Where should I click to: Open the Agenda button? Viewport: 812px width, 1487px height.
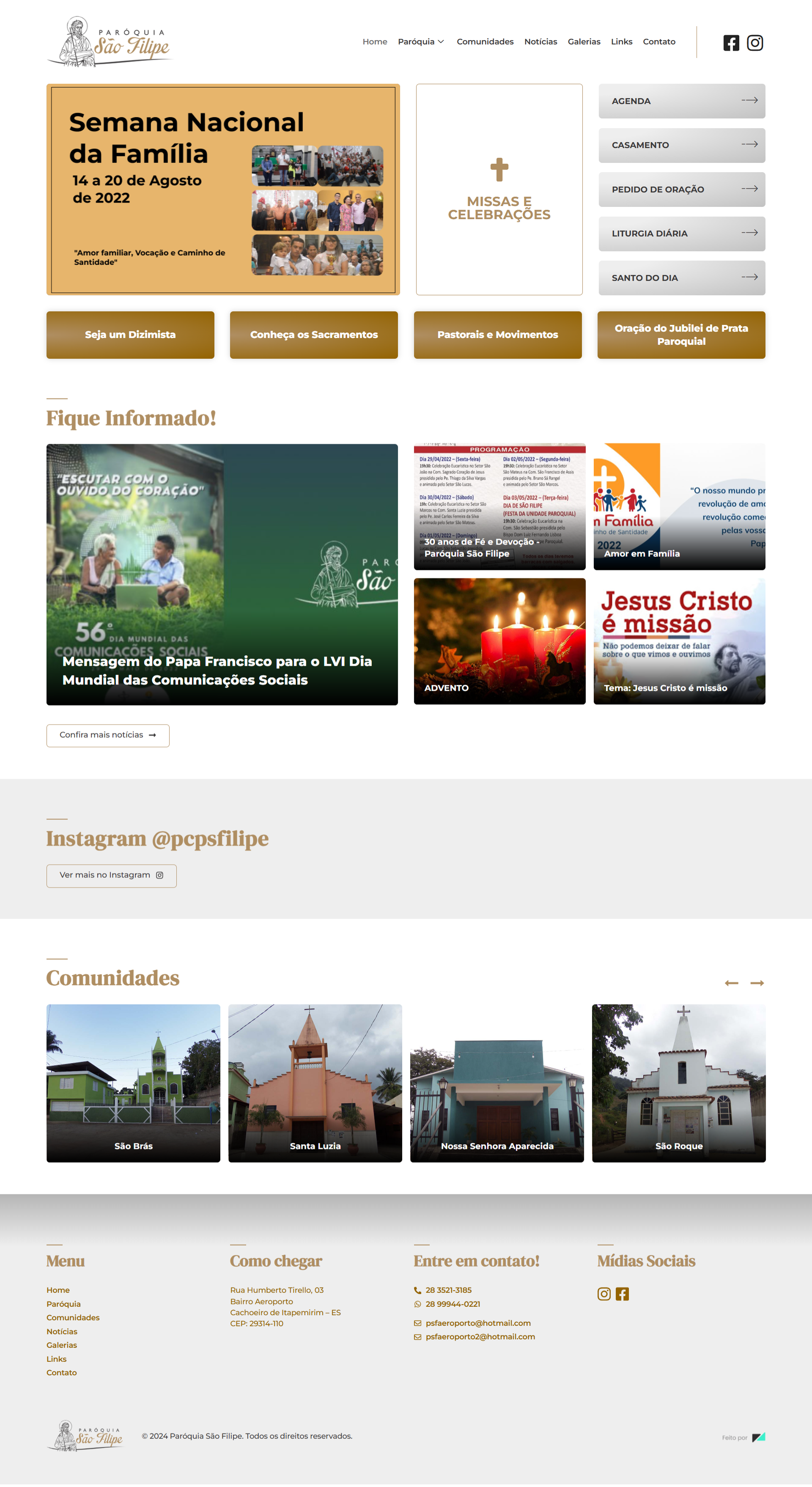[682, 101]
